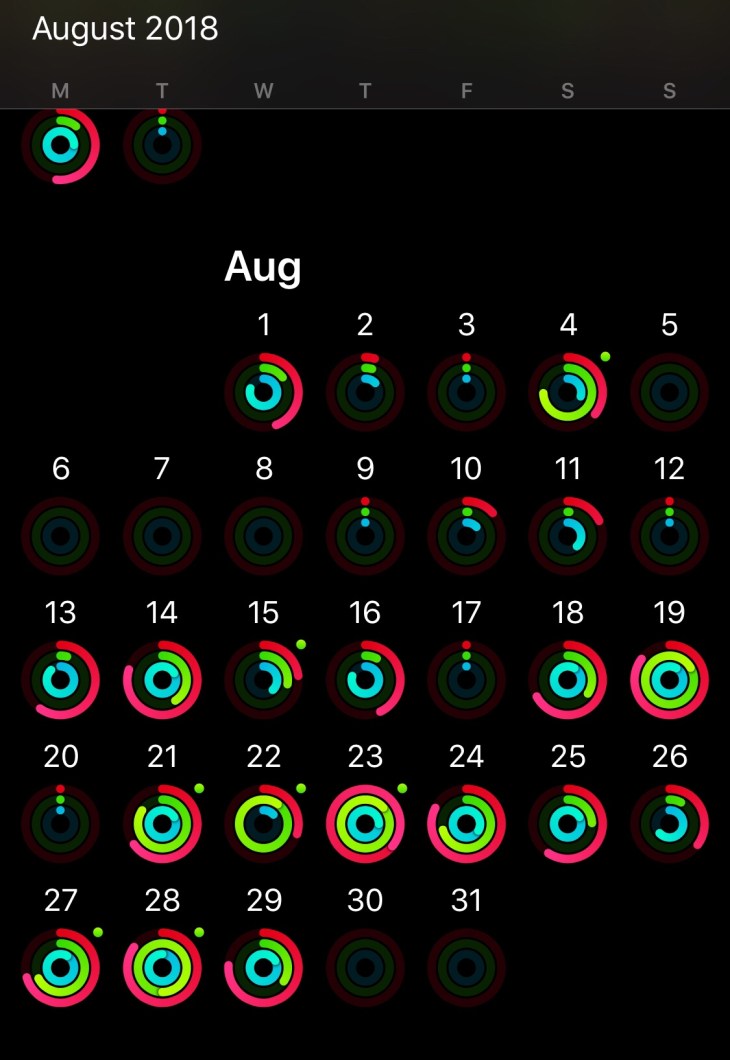Show activity rings for August 27
Viewport: 730px width, 1060px height.
61,968
